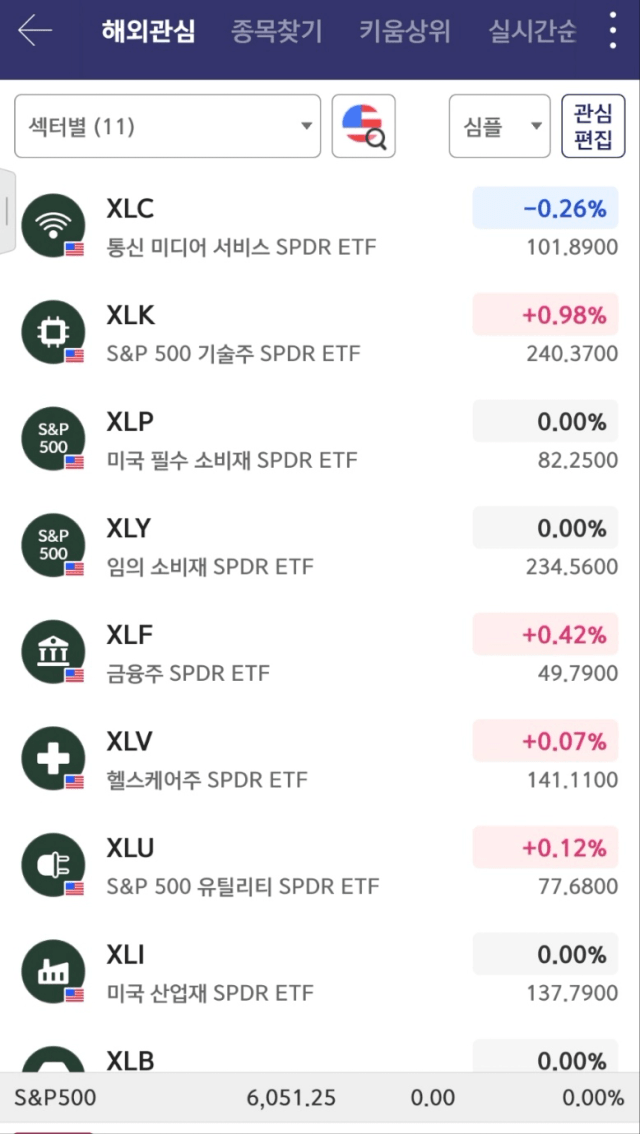Tap the 관심편집 button

[x=593, y=126]
